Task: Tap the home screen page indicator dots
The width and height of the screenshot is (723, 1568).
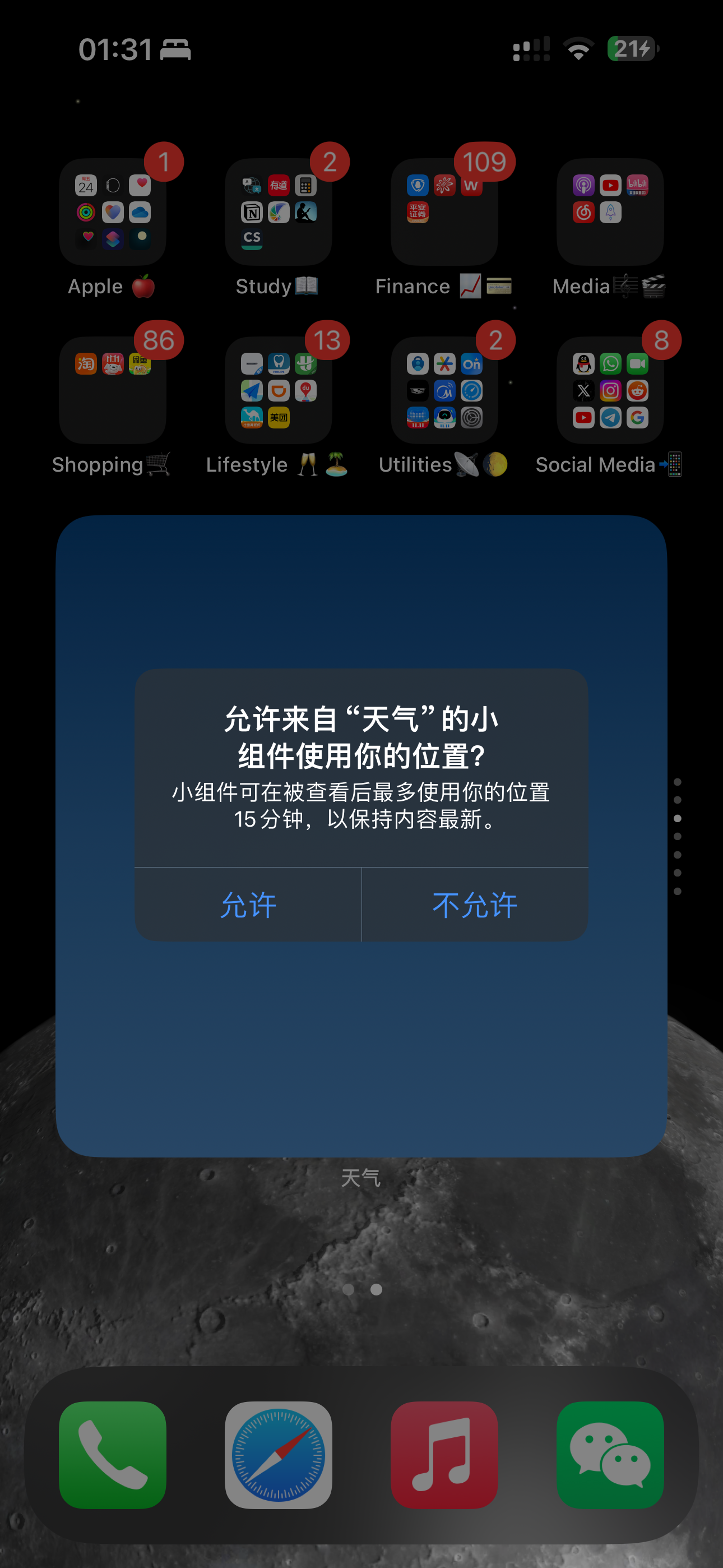Action: click(x=362, y=1289)
